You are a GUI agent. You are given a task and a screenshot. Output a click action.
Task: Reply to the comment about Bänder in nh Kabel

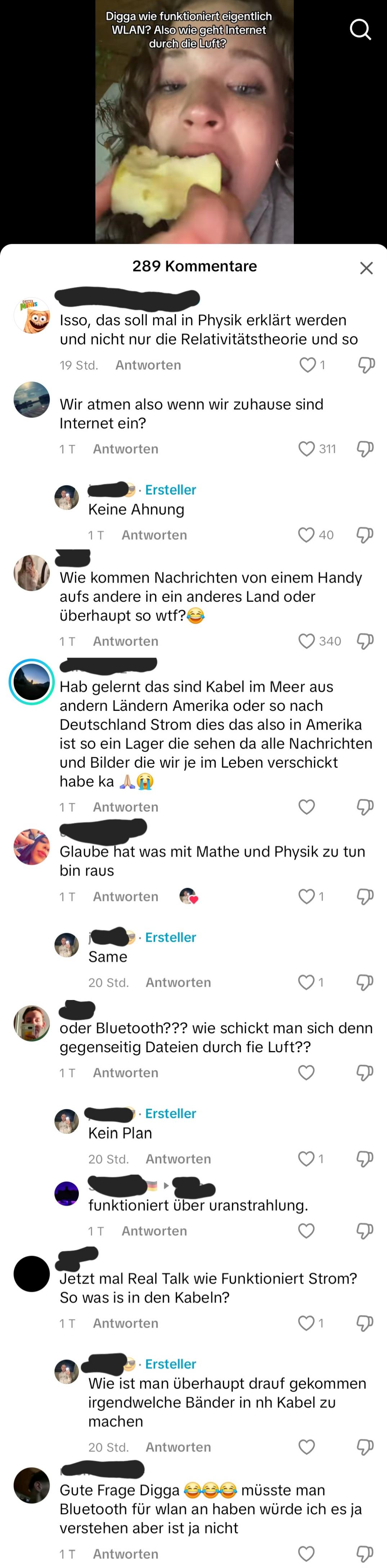(x=178, y=1447)
